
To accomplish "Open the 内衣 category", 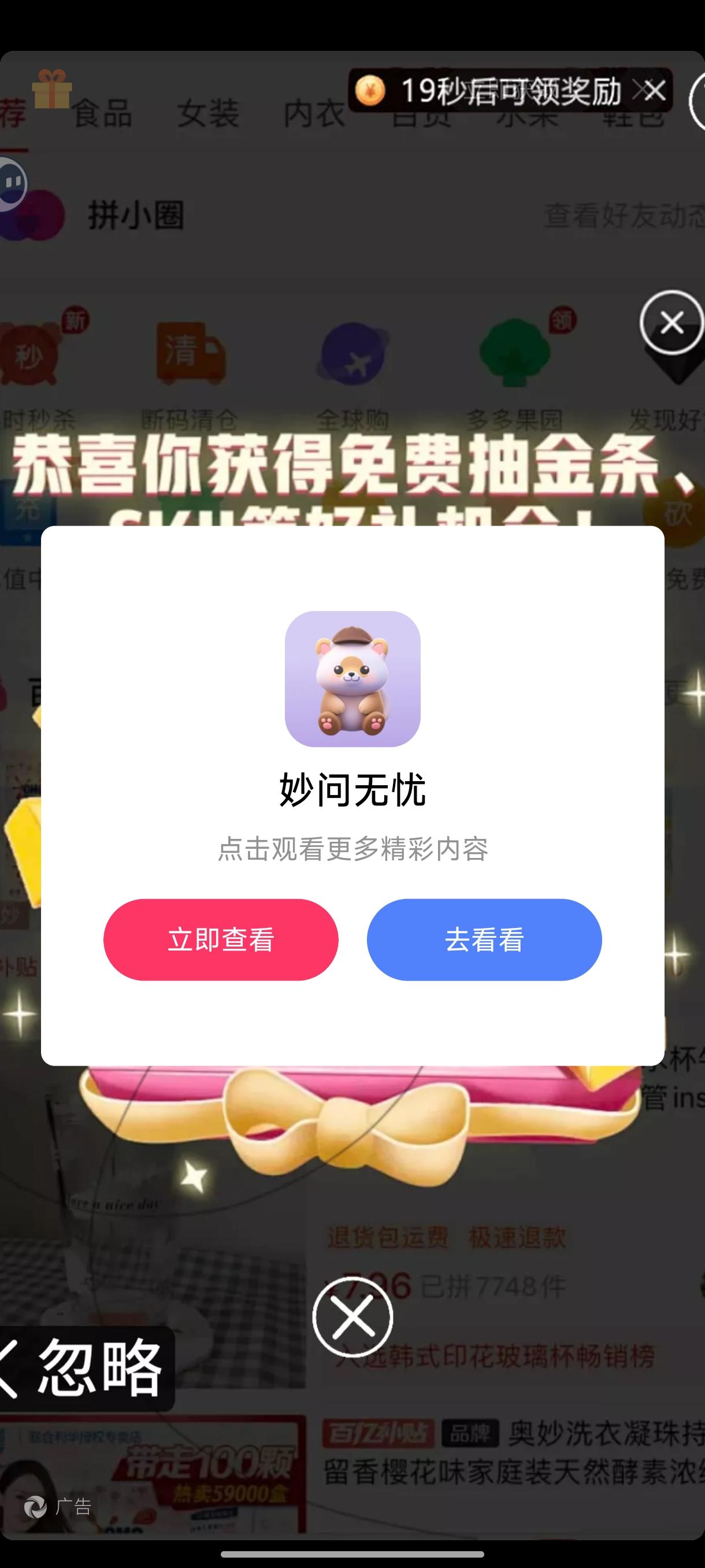I will (x=315, y=116).
